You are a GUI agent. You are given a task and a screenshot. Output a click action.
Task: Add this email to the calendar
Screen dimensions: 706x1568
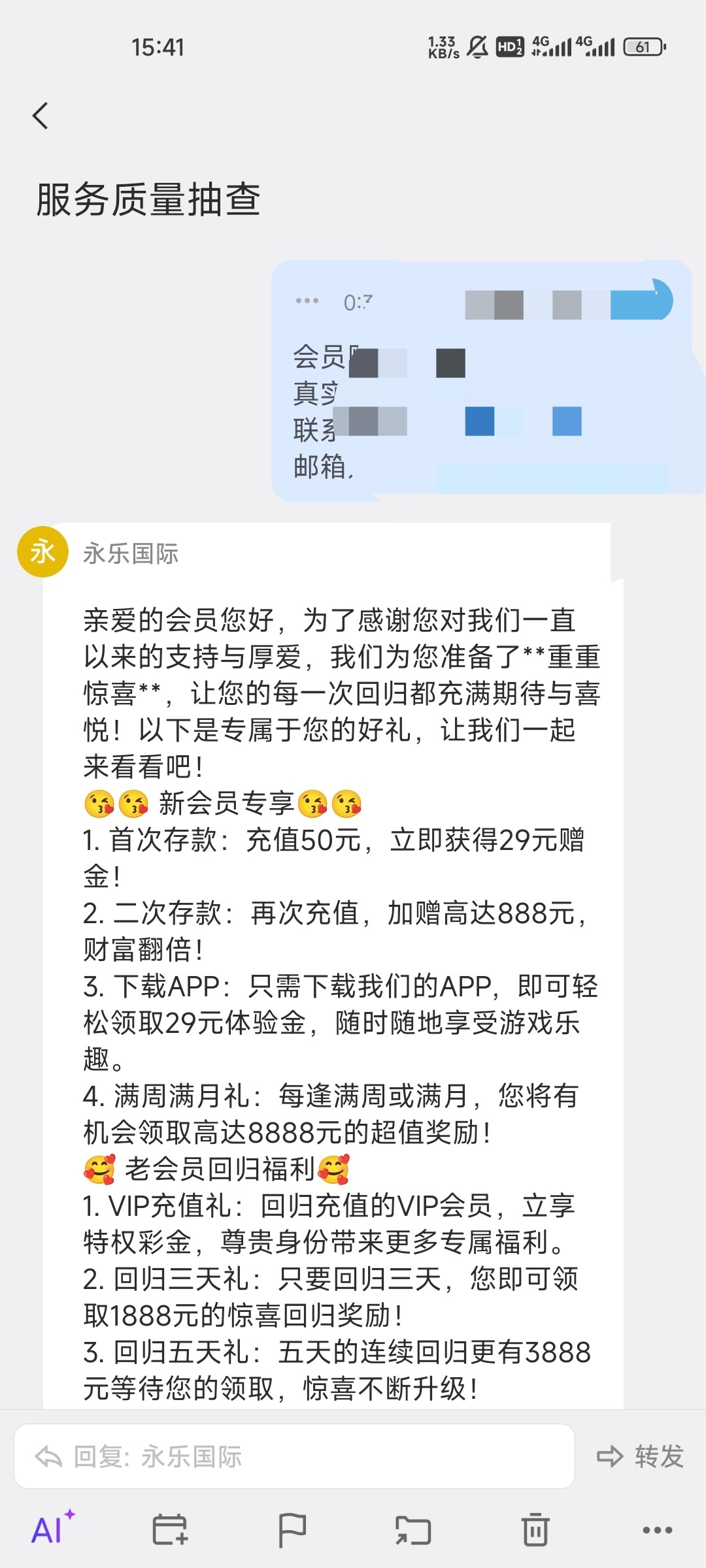(170, 1529)
